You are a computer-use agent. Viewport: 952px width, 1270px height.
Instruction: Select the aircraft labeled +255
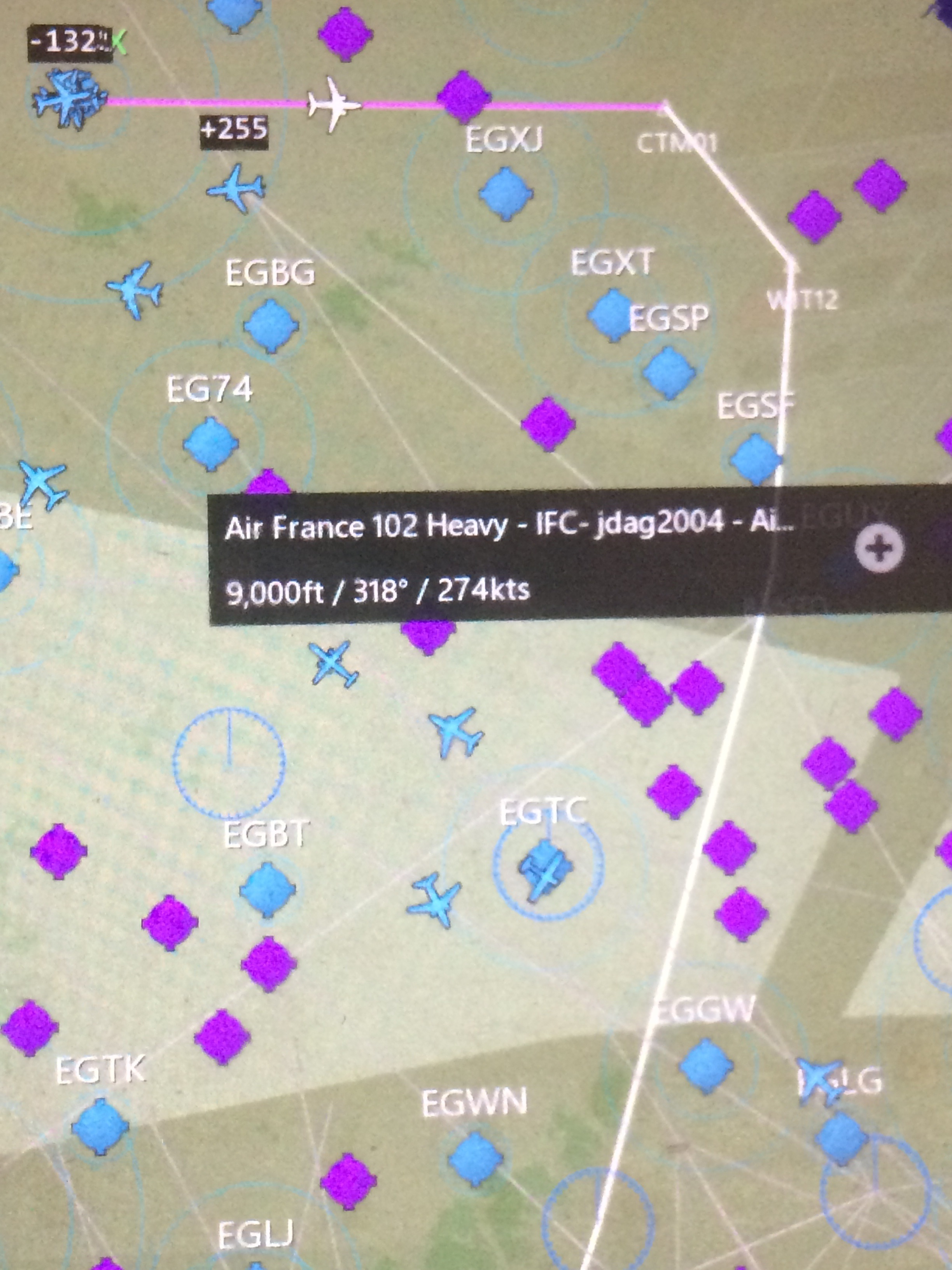point(236,188)
